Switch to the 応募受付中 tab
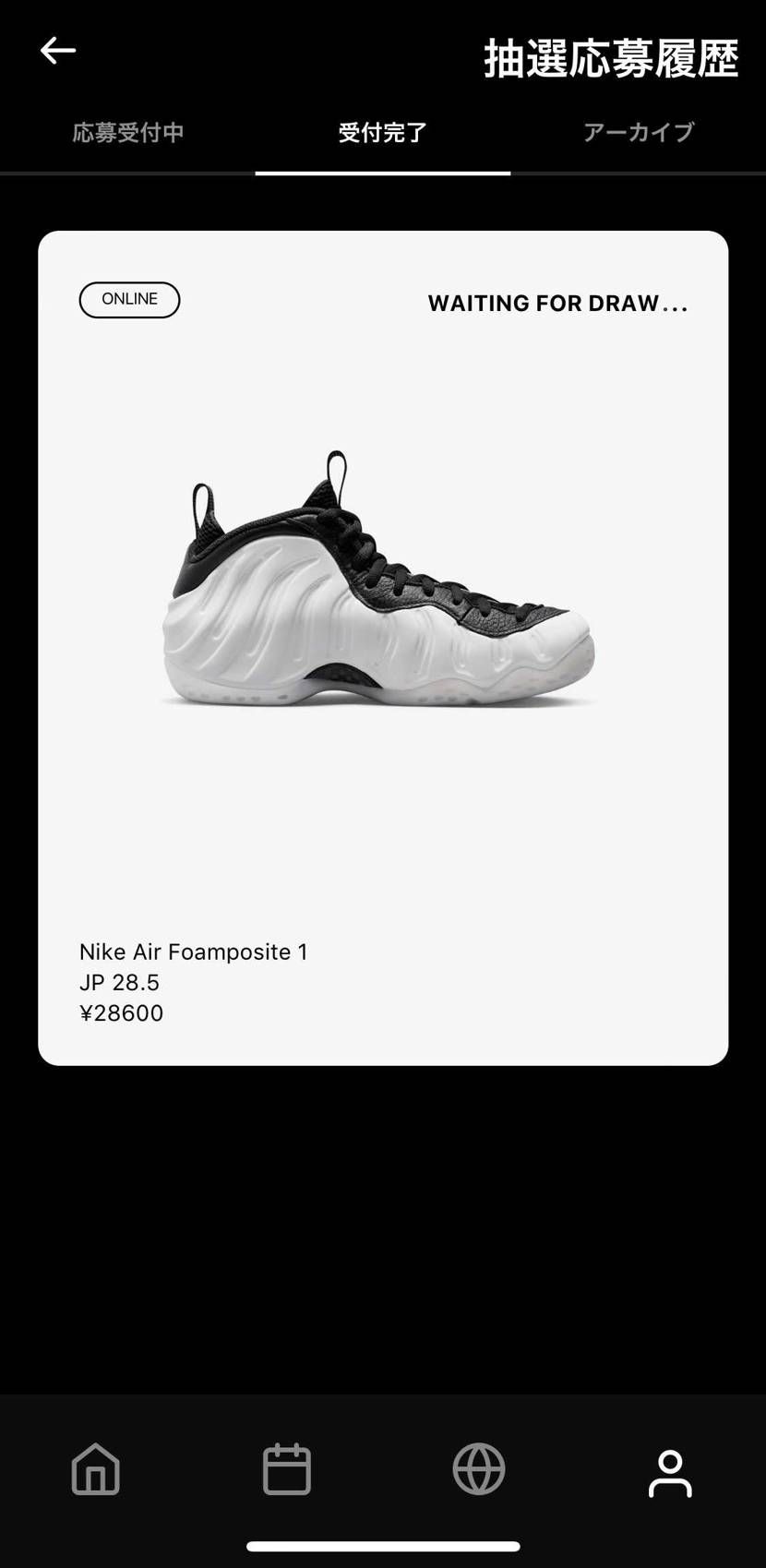Screen dimensions: 766x1568 pos(128,133)
